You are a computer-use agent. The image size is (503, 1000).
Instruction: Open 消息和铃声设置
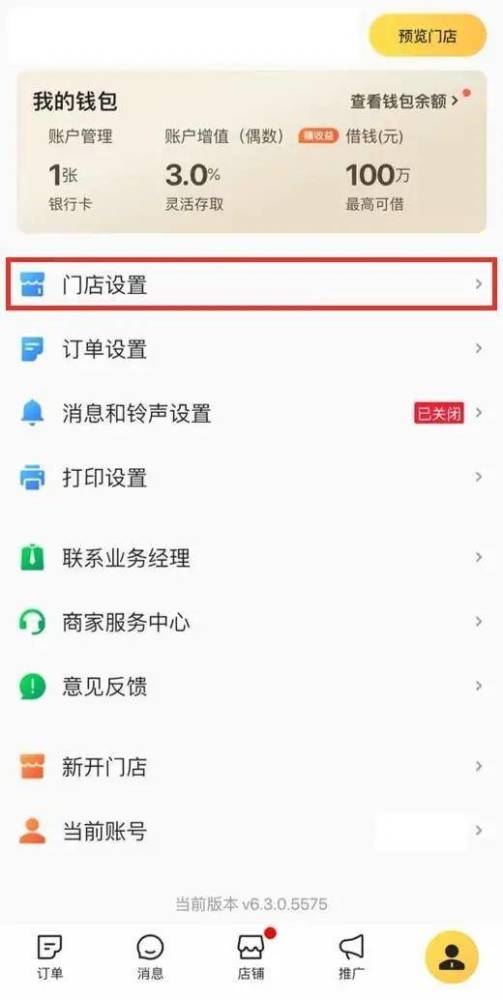click(x=251, y=413)
